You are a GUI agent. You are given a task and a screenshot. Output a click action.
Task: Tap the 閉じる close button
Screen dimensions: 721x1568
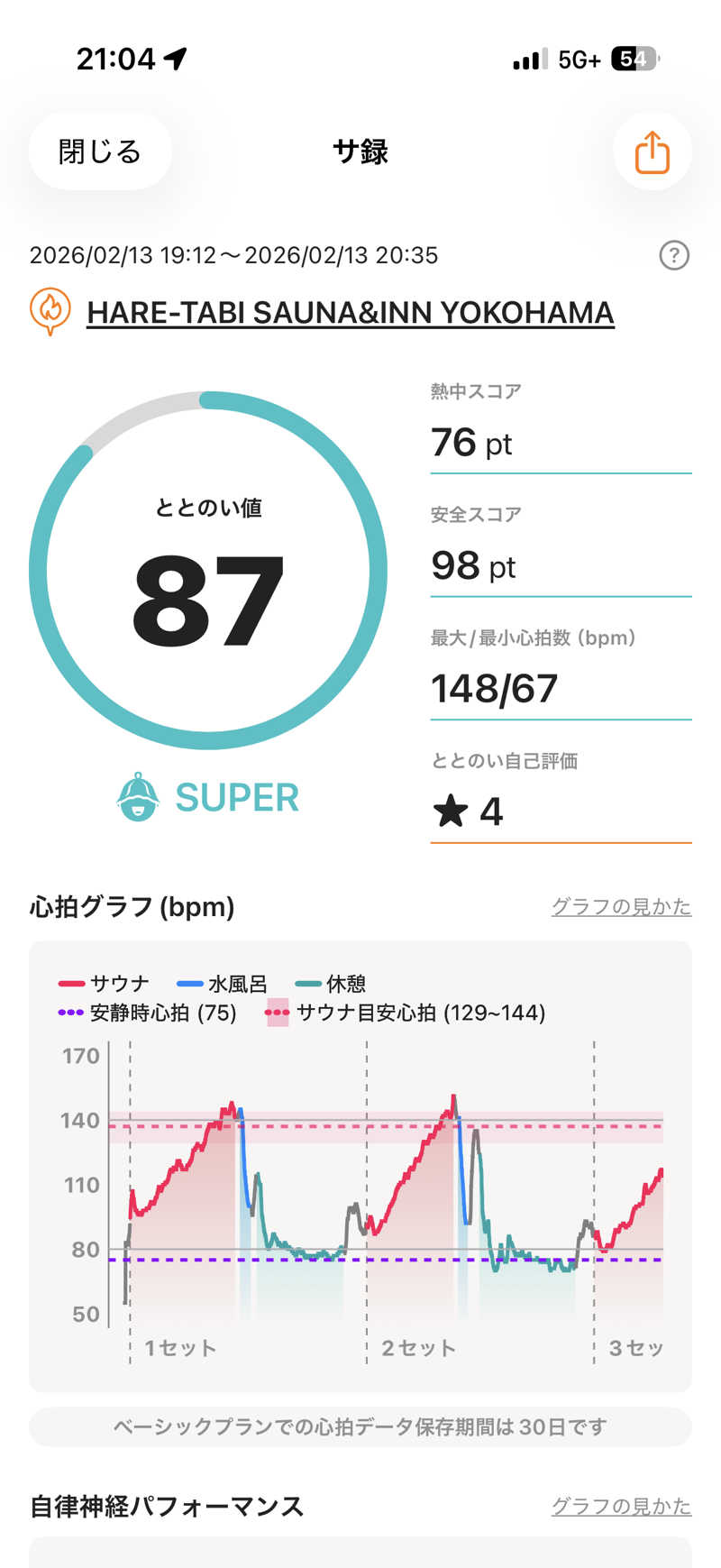tap(99, 151)
